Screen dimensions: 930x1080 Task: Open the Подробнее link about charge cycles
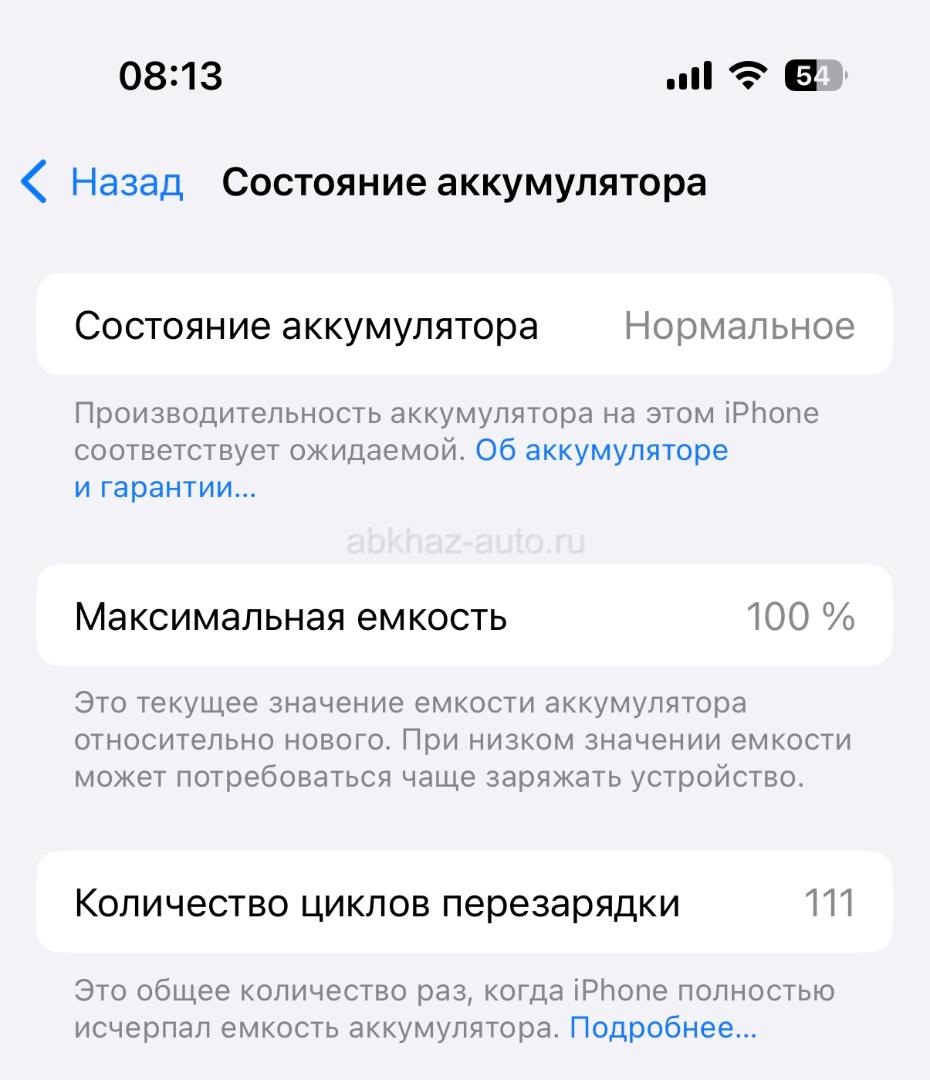pyautogui.click(x=662, y=1028)
